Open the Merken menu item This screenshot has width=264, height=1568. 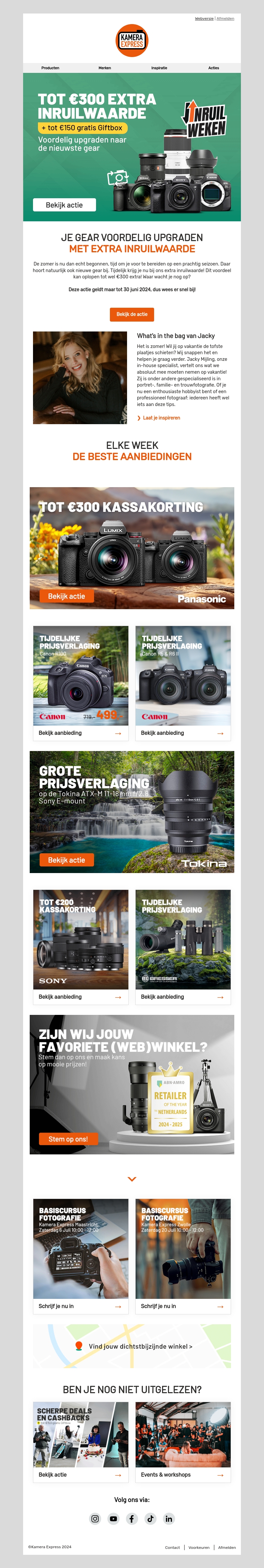coord(105,68)
